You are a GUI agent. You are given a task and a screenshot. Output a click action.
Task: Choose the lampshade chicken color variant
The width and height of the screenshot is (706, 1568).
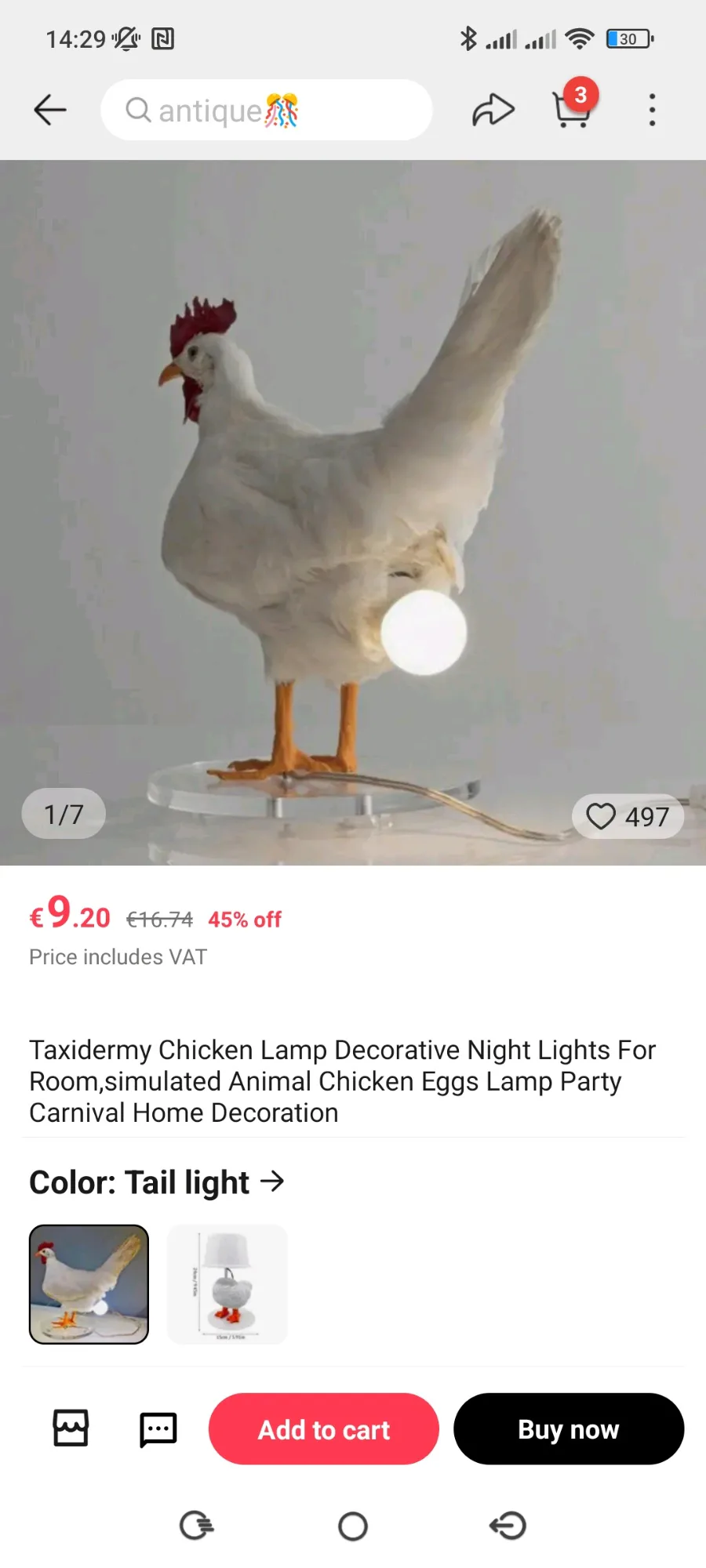click(x=227, y=1284)
